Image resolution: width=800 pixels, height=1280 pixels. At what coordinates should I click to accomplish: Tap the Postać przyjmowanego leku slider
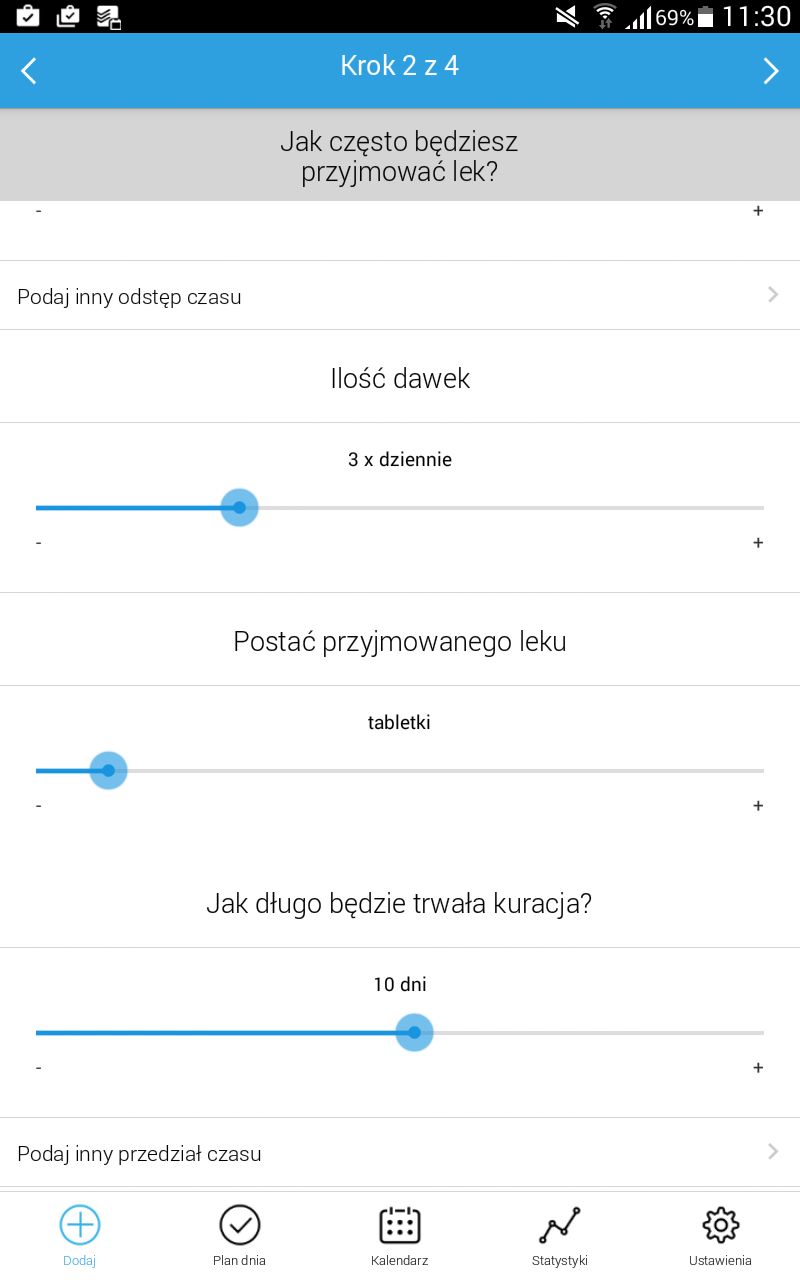[400, 771]
